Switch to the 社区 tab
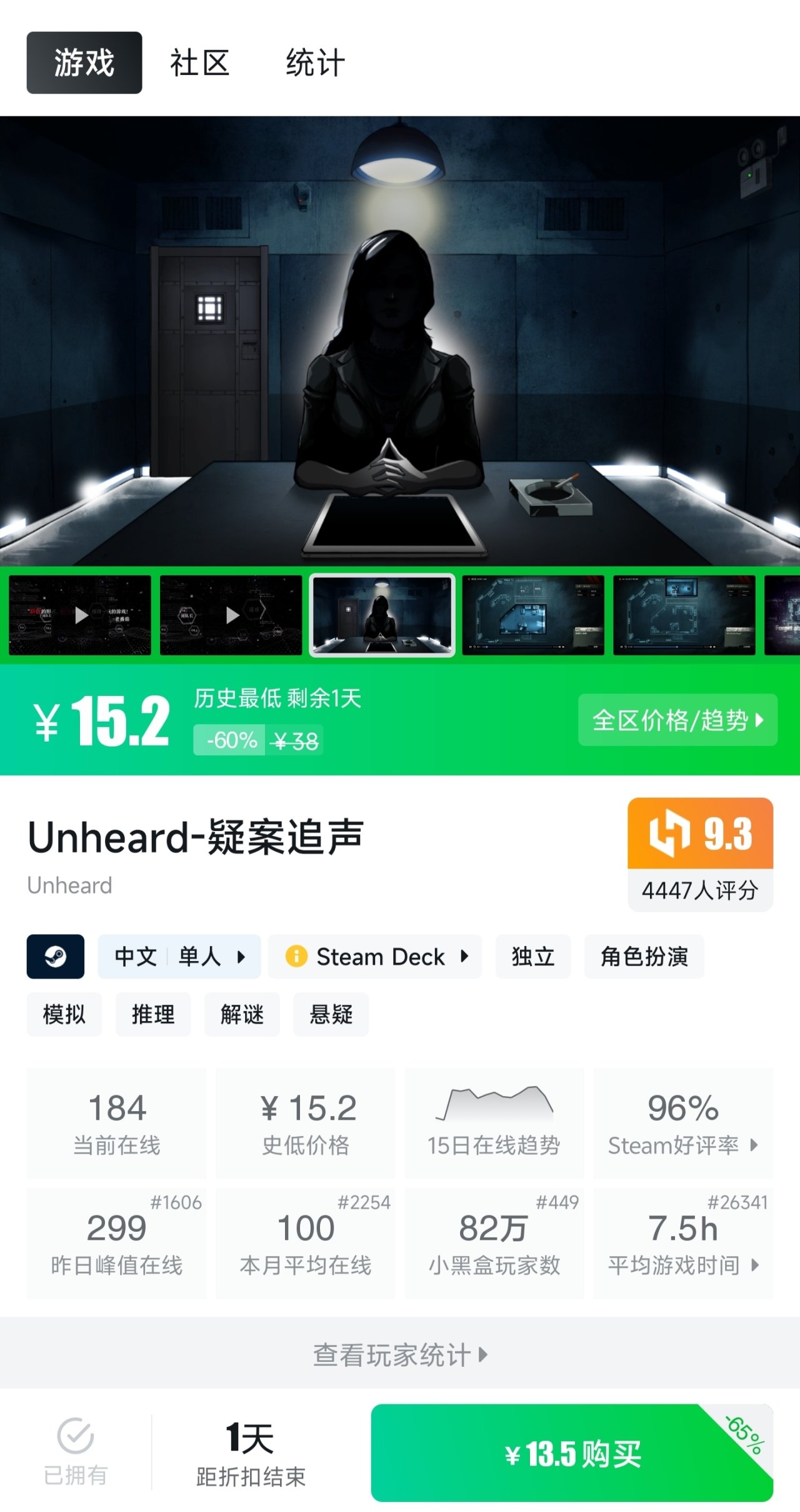 (200, 63)
